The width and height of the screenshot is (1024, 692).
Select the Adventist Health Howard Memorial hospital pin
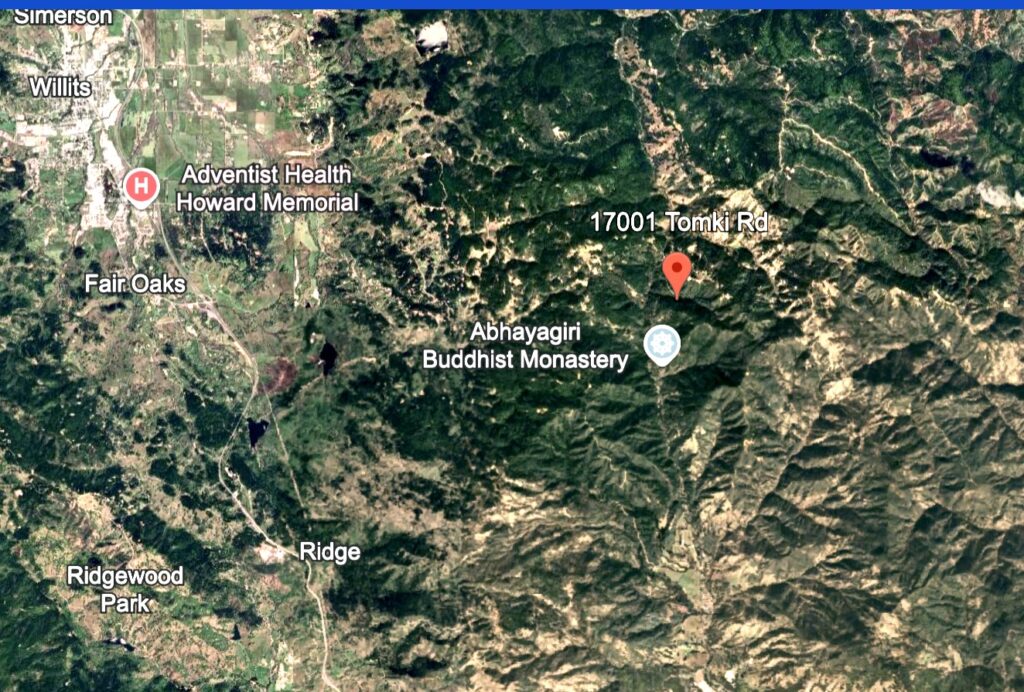pyautogui.click(x=141, y=186)
